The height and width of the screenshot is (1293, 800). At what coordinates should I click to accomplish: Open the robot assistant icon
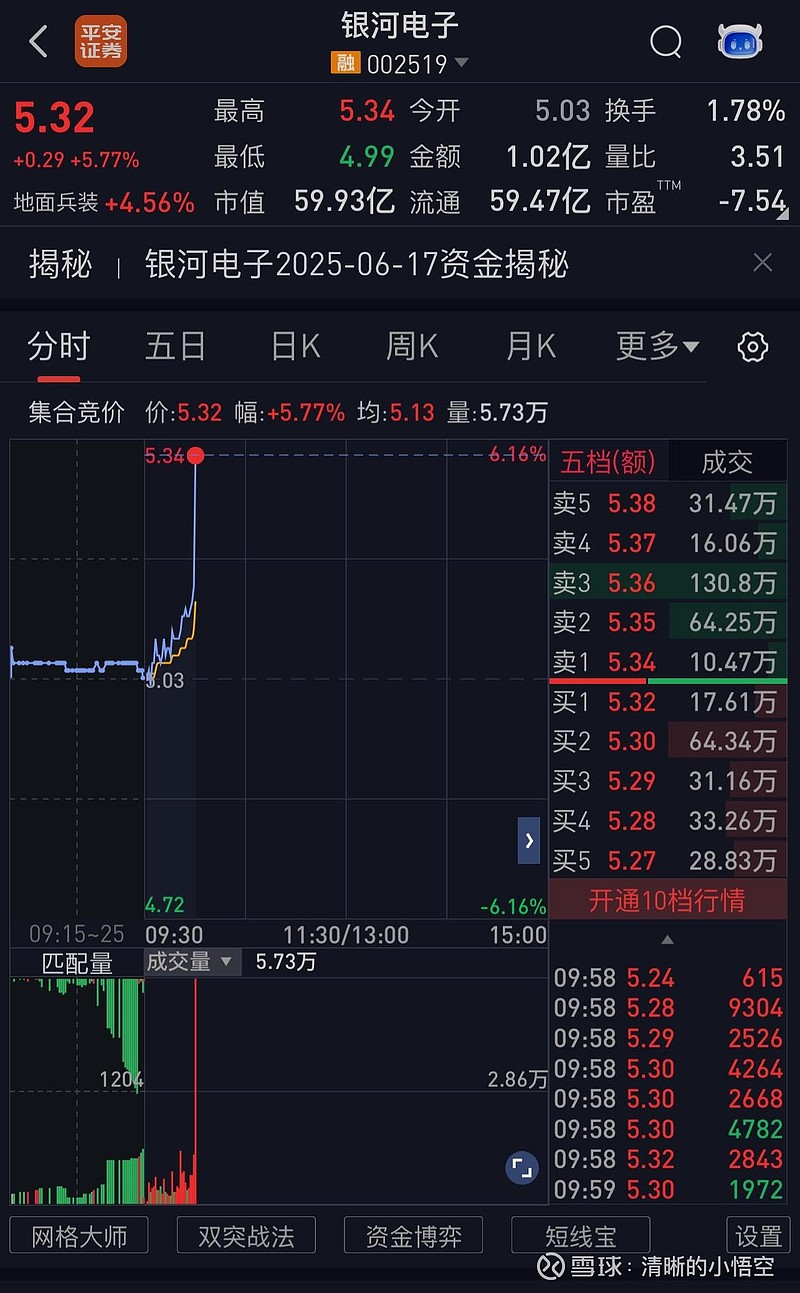[x=741, y=42]
